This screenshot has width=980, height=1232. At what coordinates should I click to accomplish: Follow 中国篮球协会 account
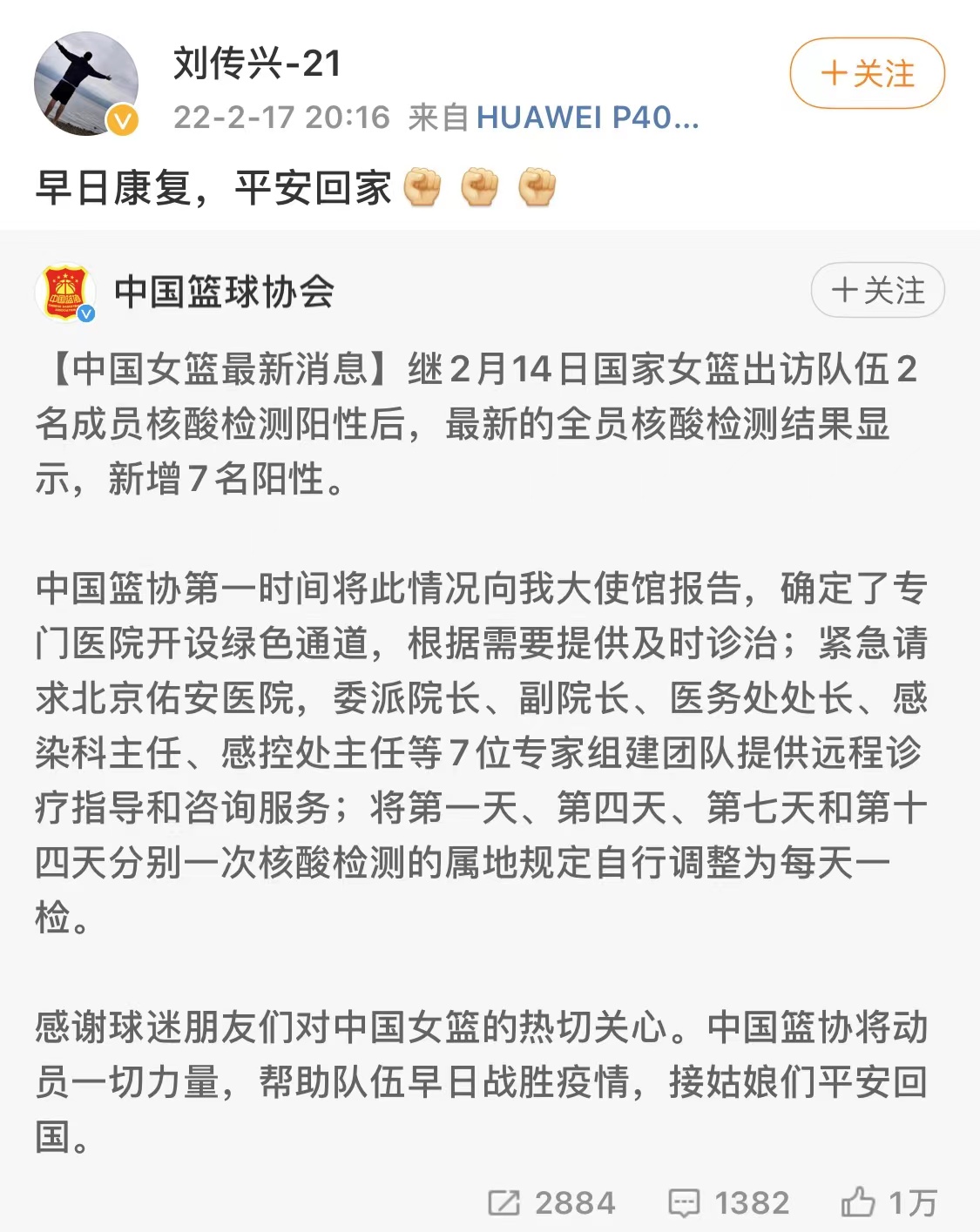pos(877,291)
